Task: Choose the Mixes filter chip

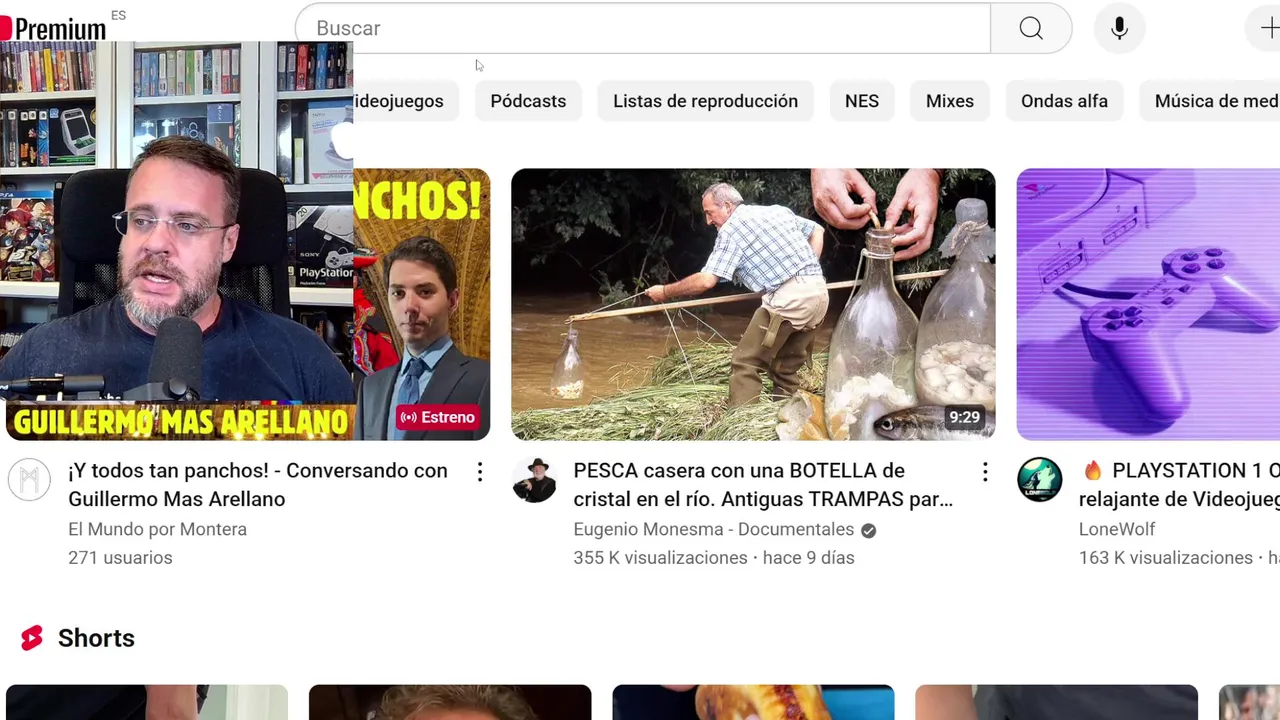Action: [949, 101]
